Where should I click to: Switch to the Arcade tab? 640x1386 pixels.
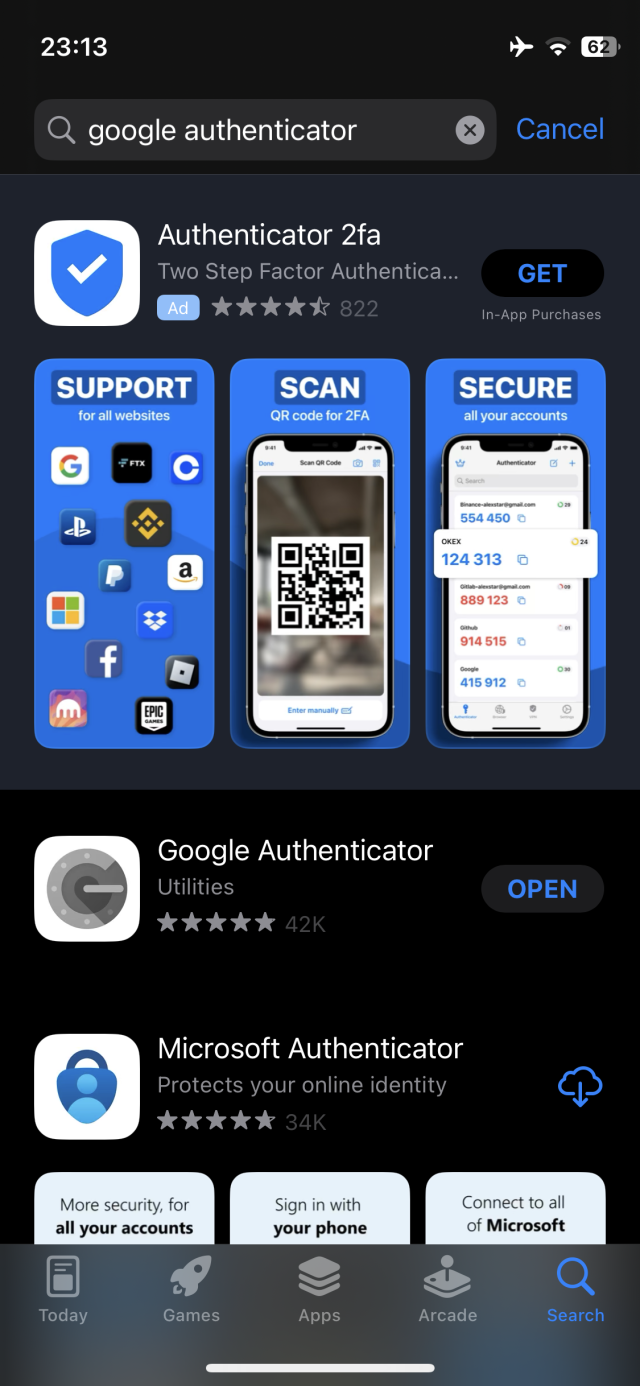(x=448, y=1291)
